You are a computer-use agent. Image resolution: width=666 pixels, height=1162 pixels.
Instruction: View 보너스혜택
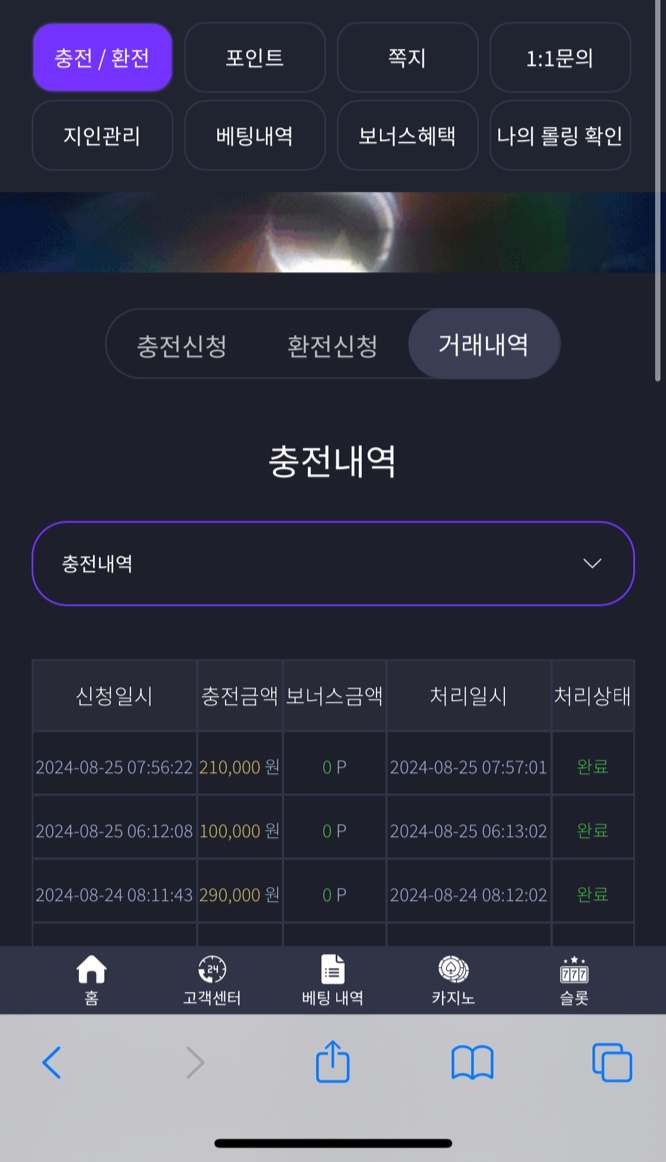click(x=407, y=136)
